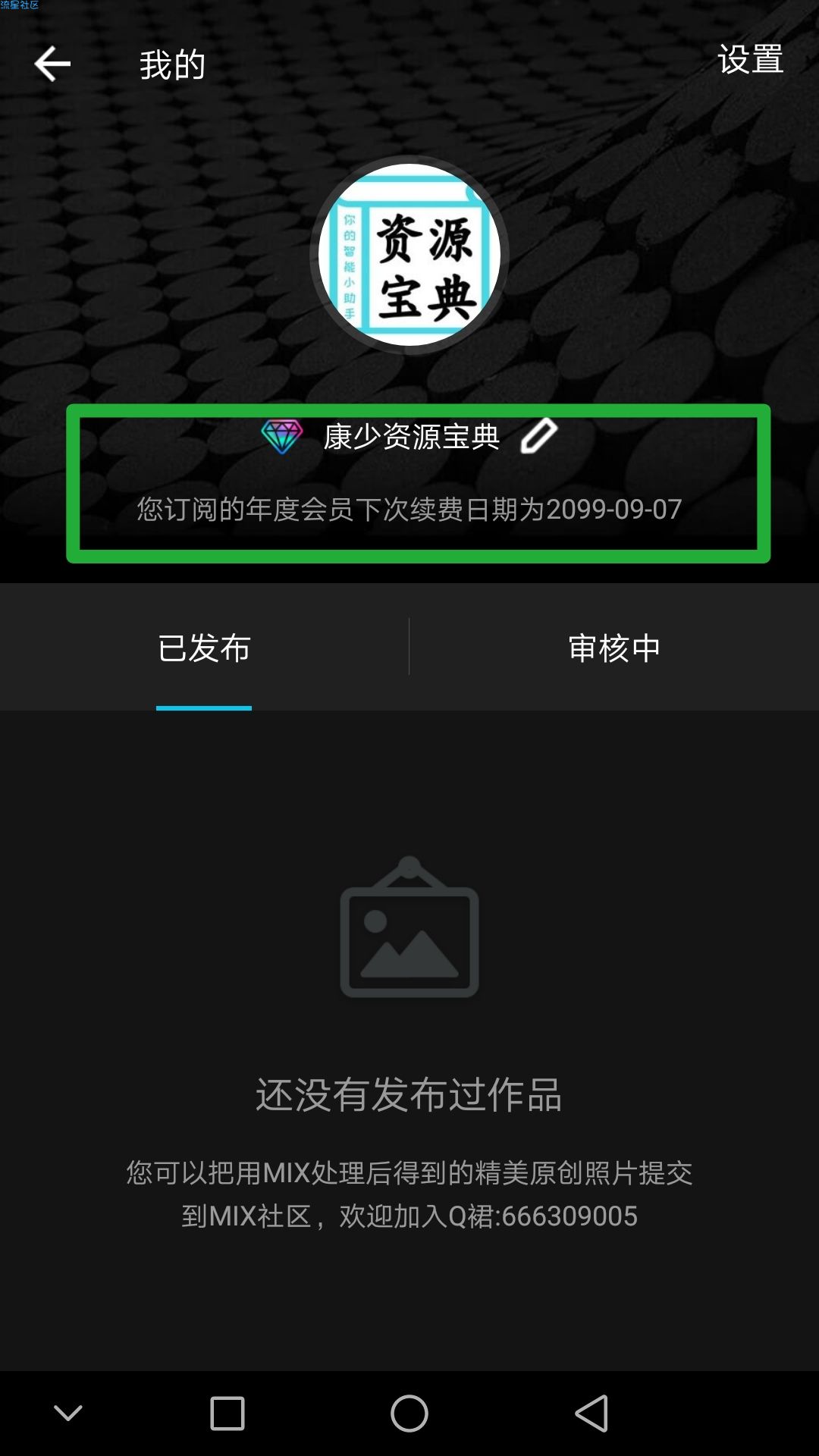
Task: Tap the system home button
Action: [409, 1414]
